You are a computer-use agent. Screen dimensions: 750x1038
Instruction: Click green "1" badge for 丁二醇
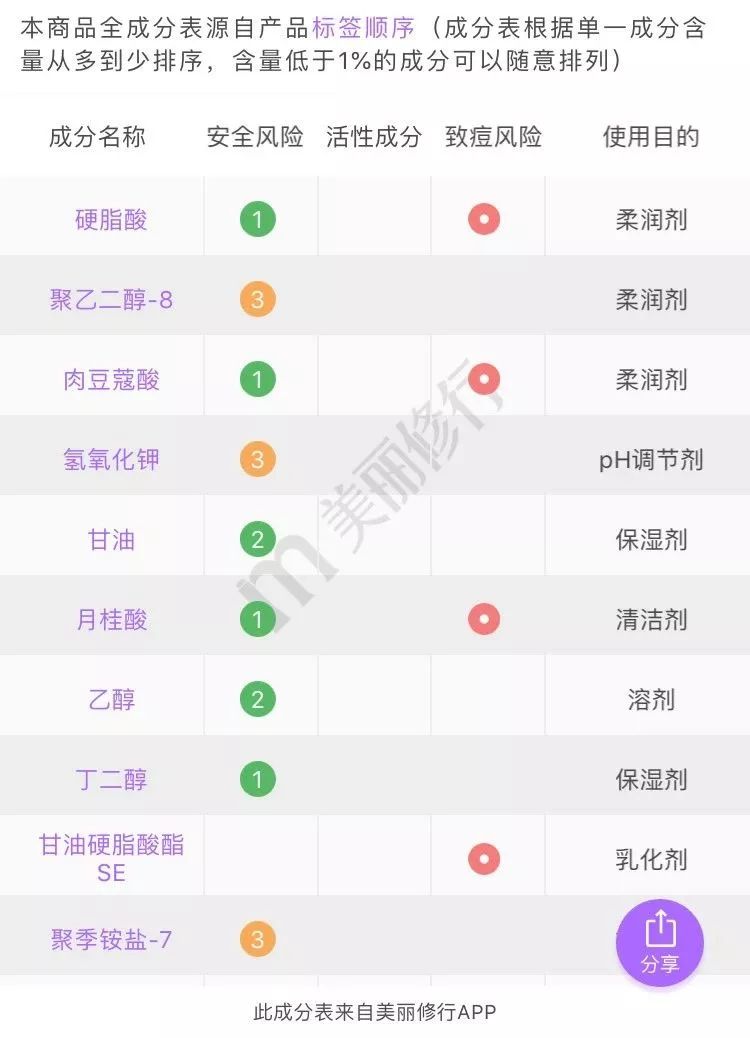(258, 776)
